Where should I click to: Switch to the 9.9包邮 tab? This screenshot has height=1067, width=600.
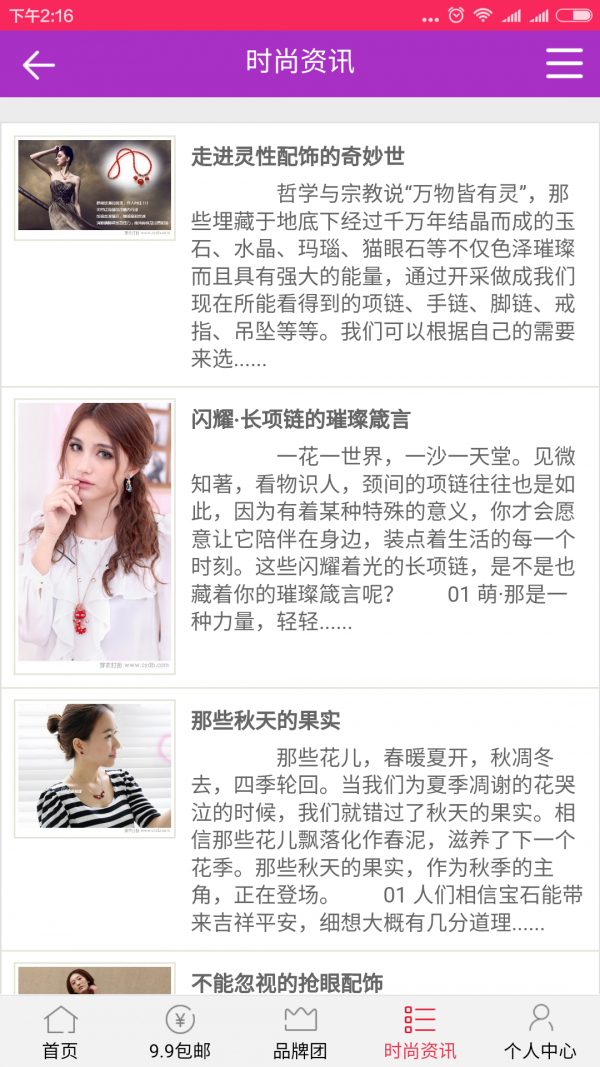coord(180,1031)
